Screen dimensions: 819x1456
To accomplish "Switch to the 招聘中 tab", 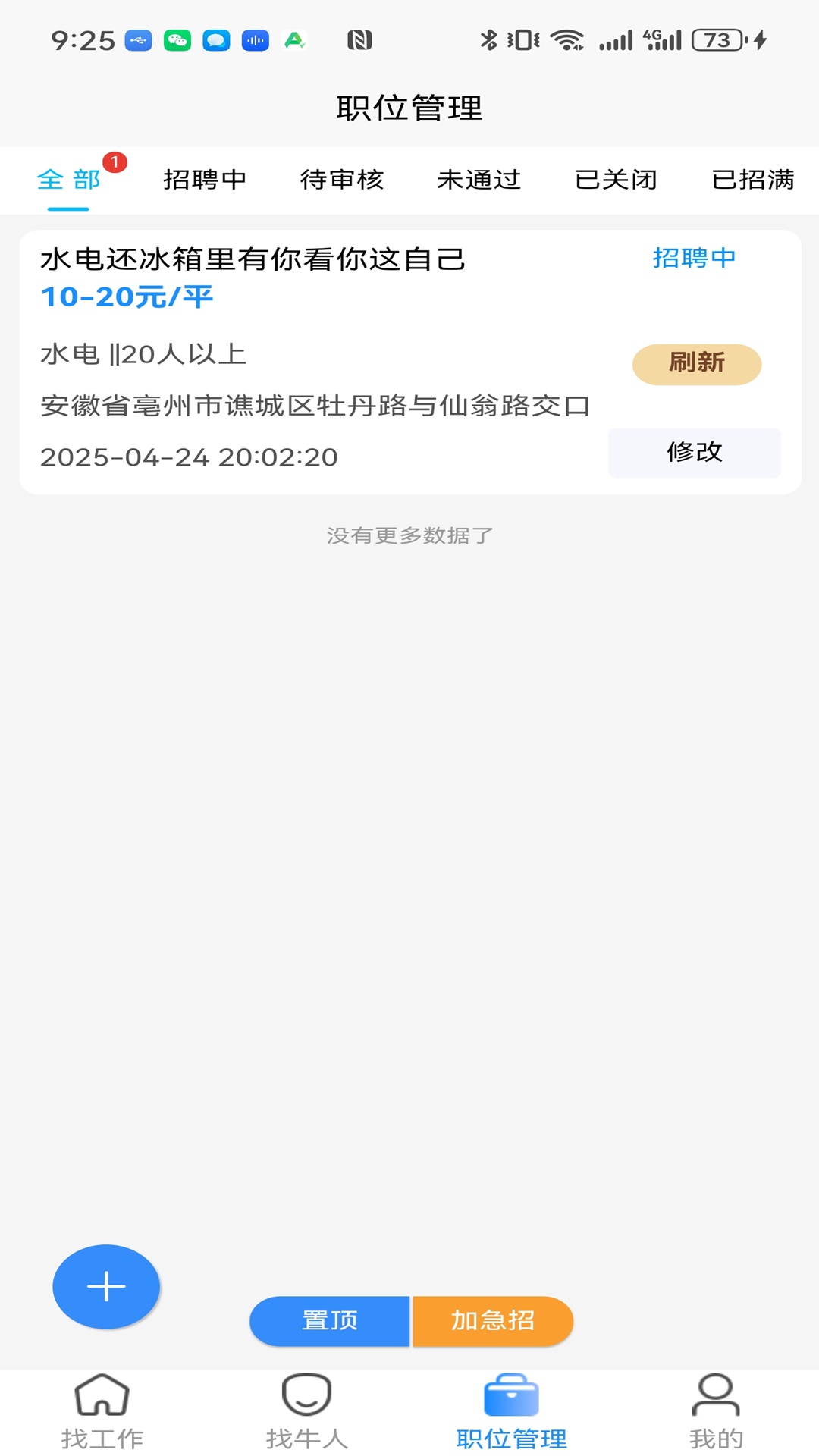I will (204, 180).
